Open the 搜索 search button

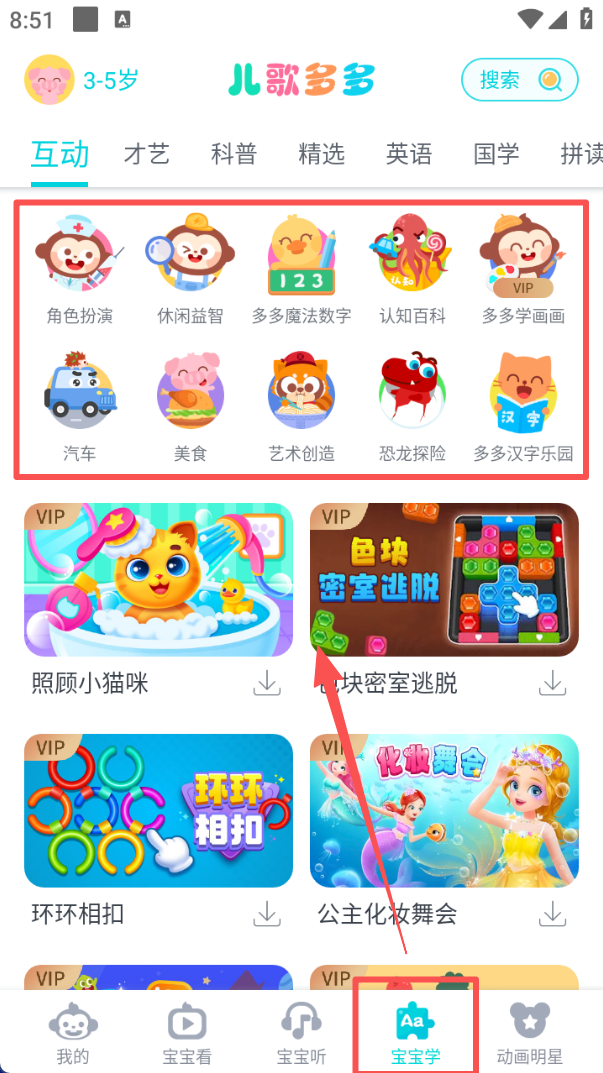tap(519, 80)
